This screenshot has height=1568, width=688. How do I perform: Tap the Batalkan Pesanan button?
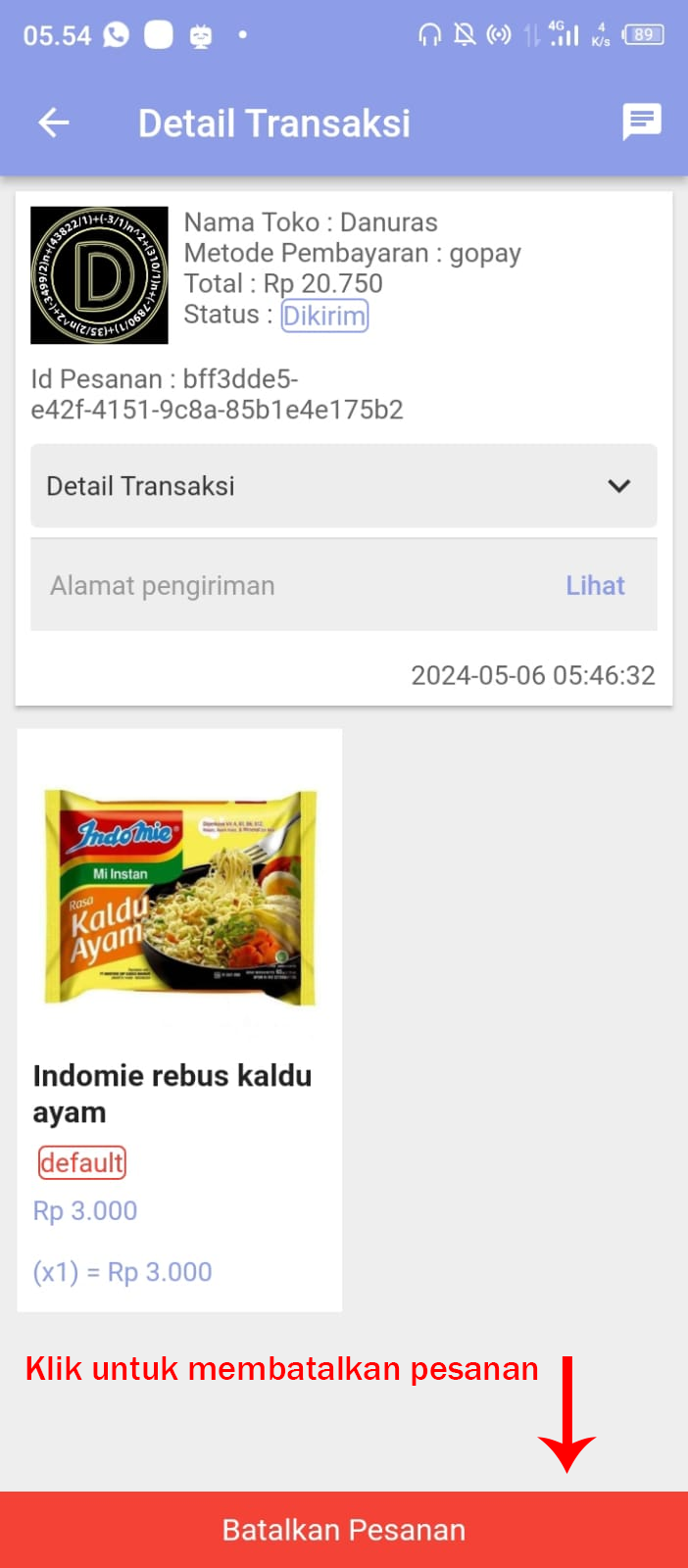pyautogui.click(x=344, y=1530)
